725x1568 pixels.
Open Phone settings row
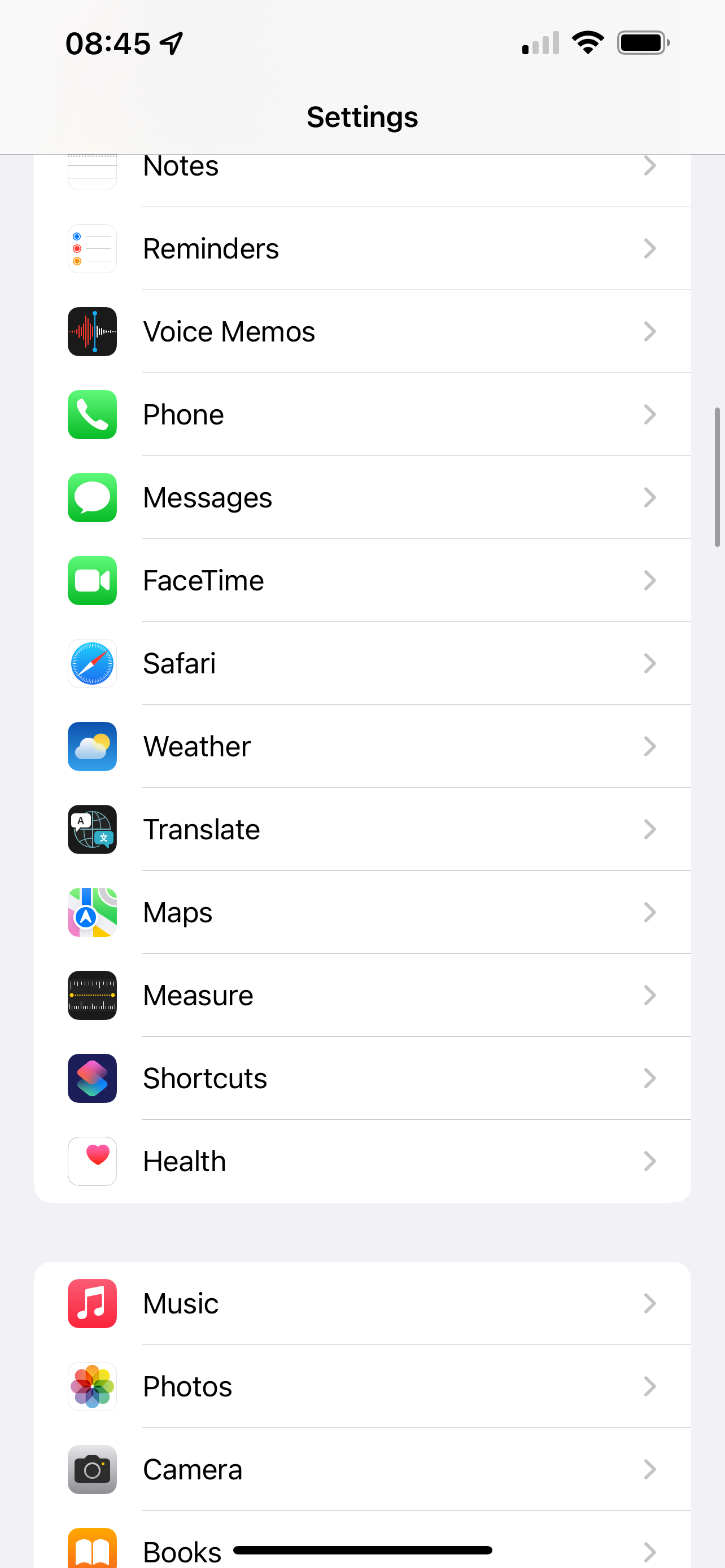[x=361, y=414]
